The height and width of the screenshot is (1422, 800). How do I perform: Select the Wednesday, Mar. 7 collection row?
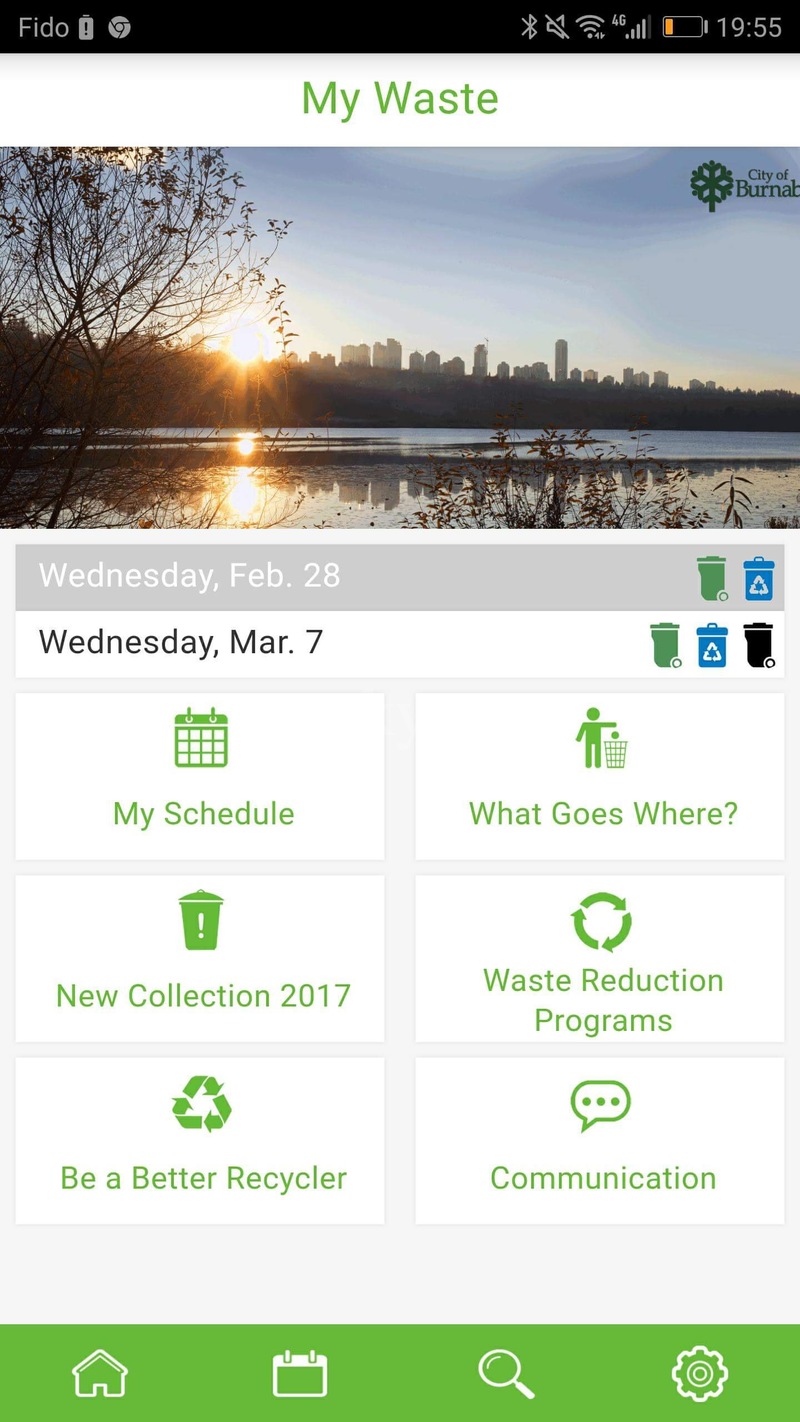pos(400,643)
